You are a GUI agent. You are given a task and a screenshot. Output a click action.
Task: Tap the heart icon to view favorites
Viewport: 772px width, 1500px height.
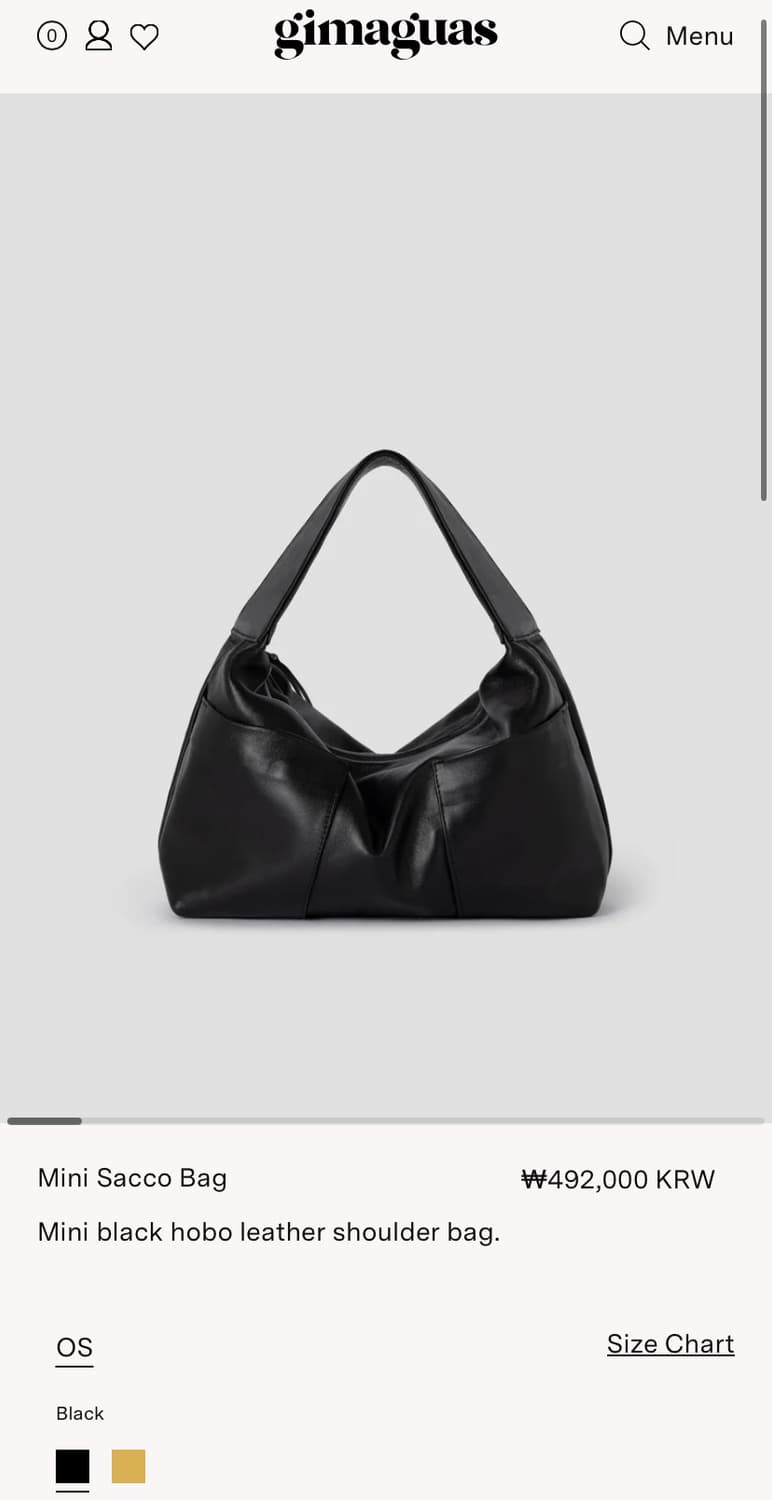tap(144, 36)
